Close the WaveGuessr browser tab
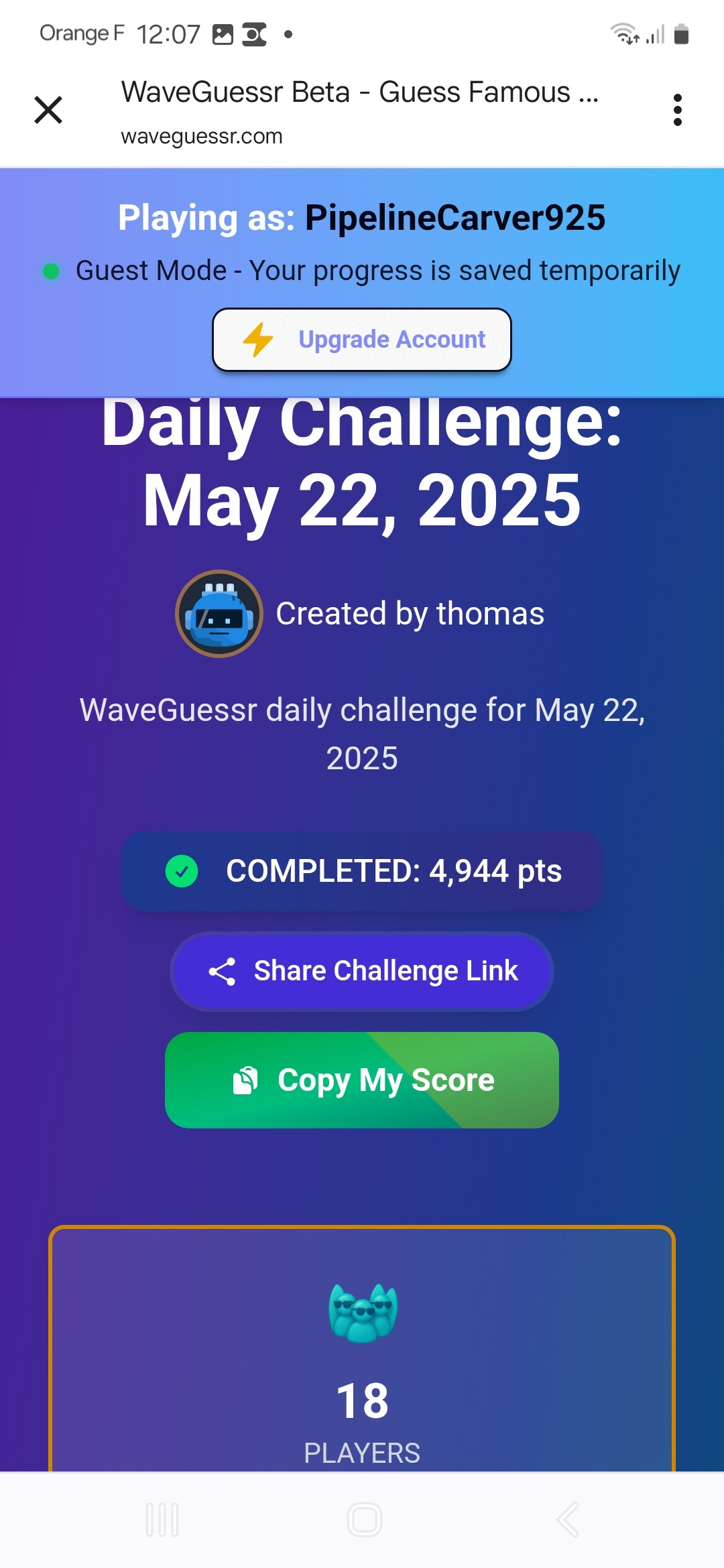724x1568 pixels. 48,110
